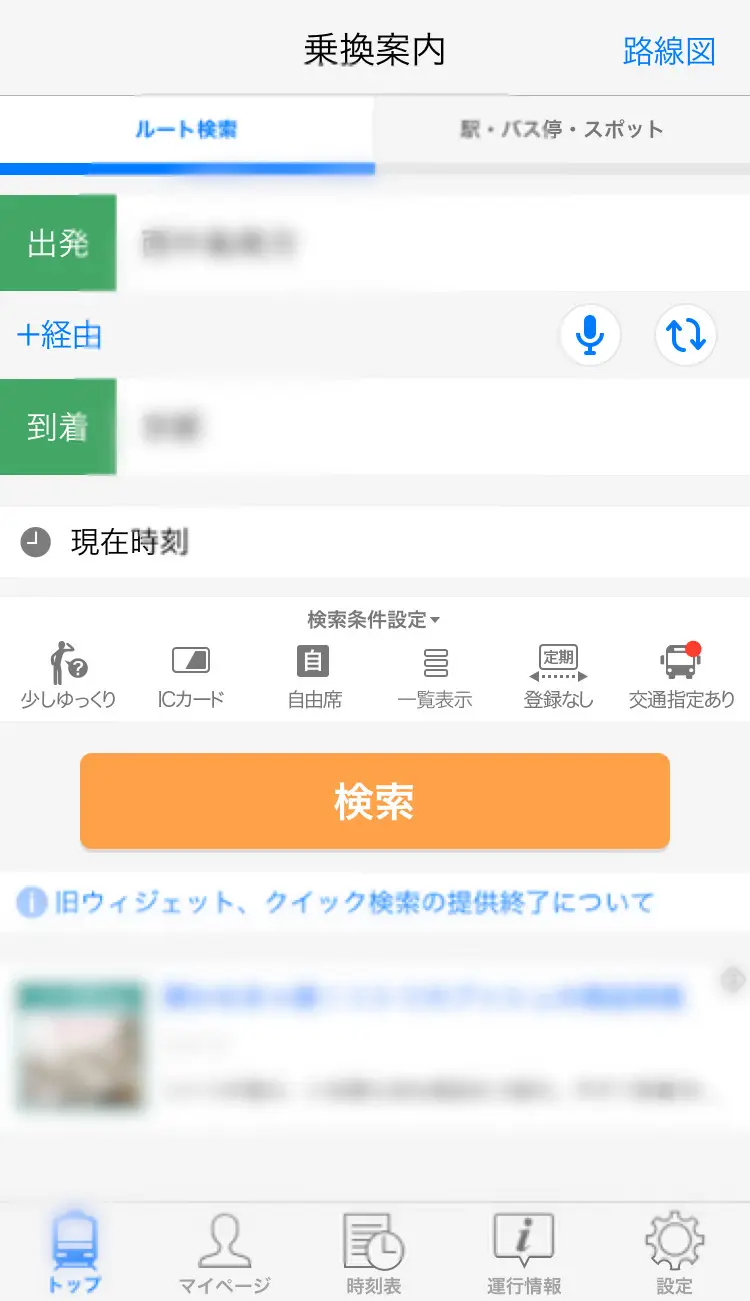The width and height of the screenshot is (750, 1301).
Task: Swap departure and arrival stations
Action: click(x=686, y=335)
